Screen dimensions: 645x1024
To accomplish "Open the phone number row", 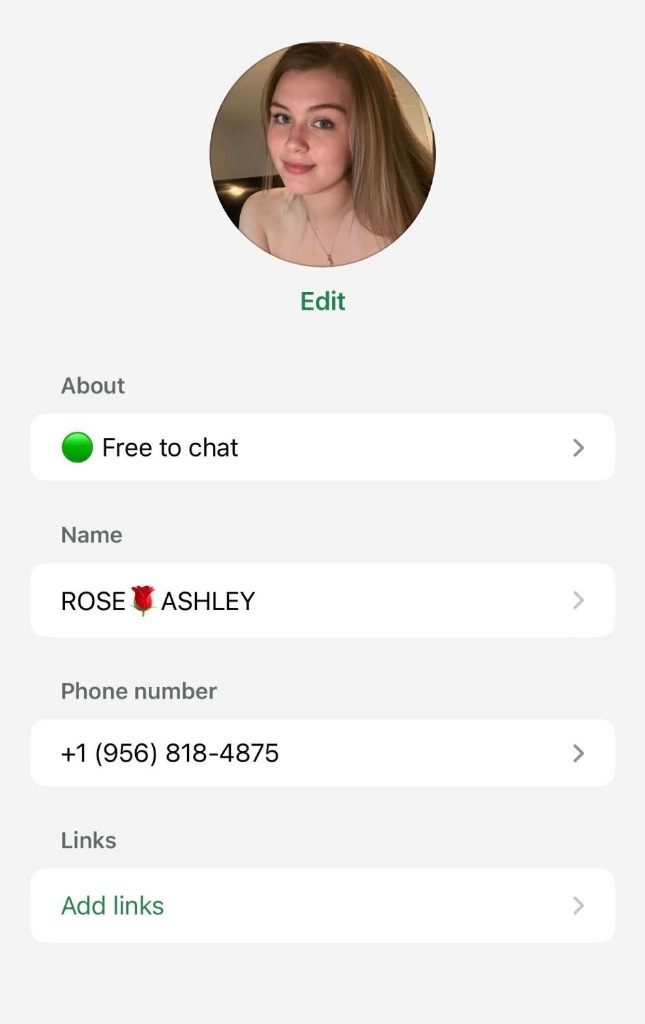I will tap(322, 753).
